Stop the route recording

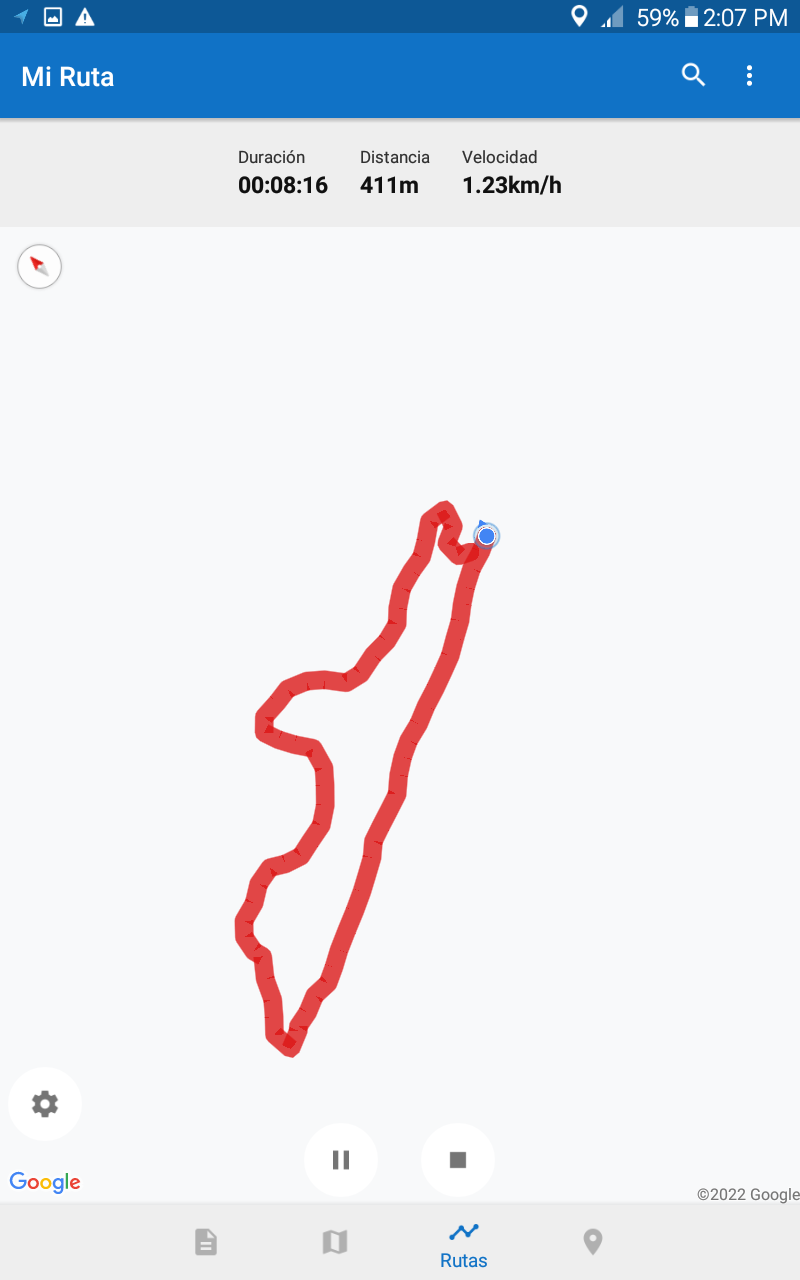[x=458, y=1160]
